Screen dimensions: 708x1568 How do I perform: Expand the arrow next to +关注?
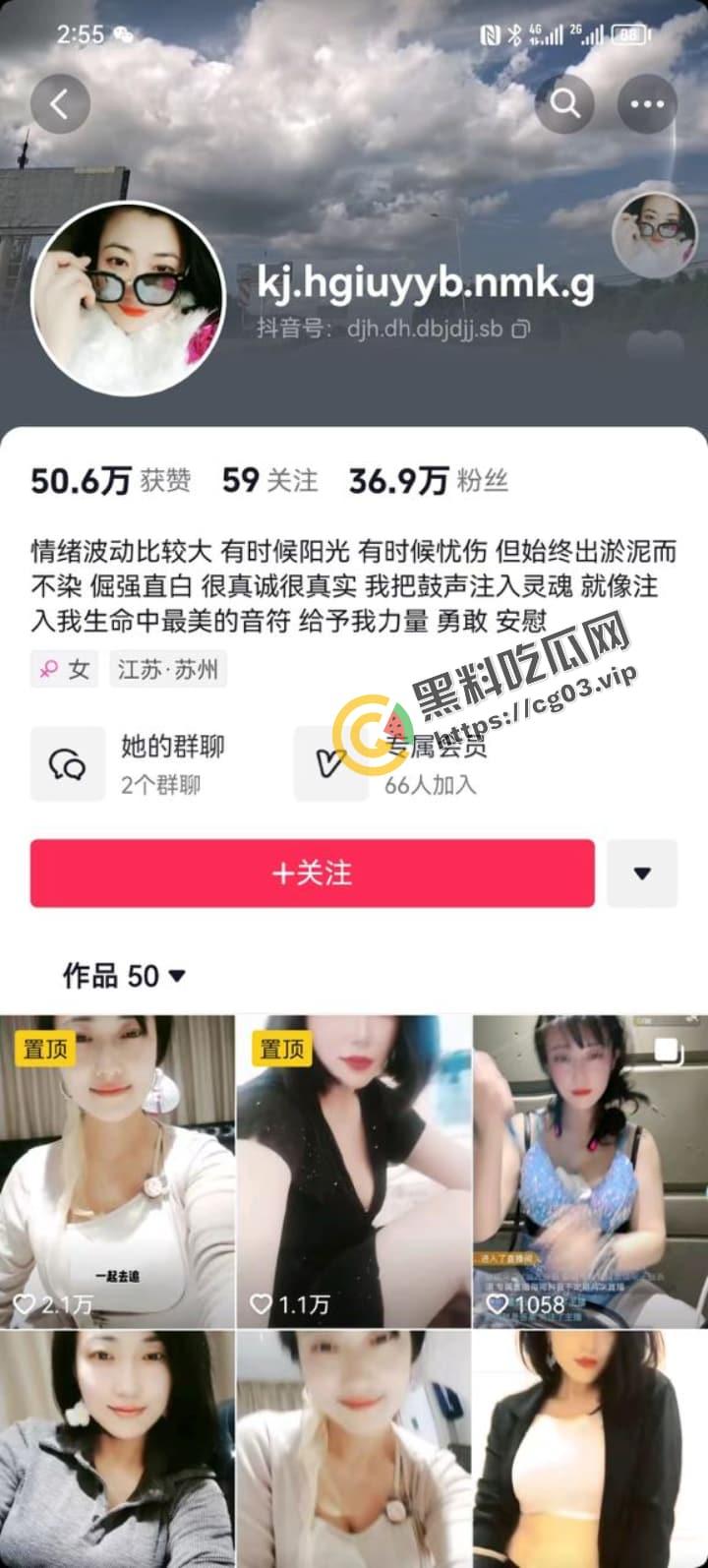point(642,873)
